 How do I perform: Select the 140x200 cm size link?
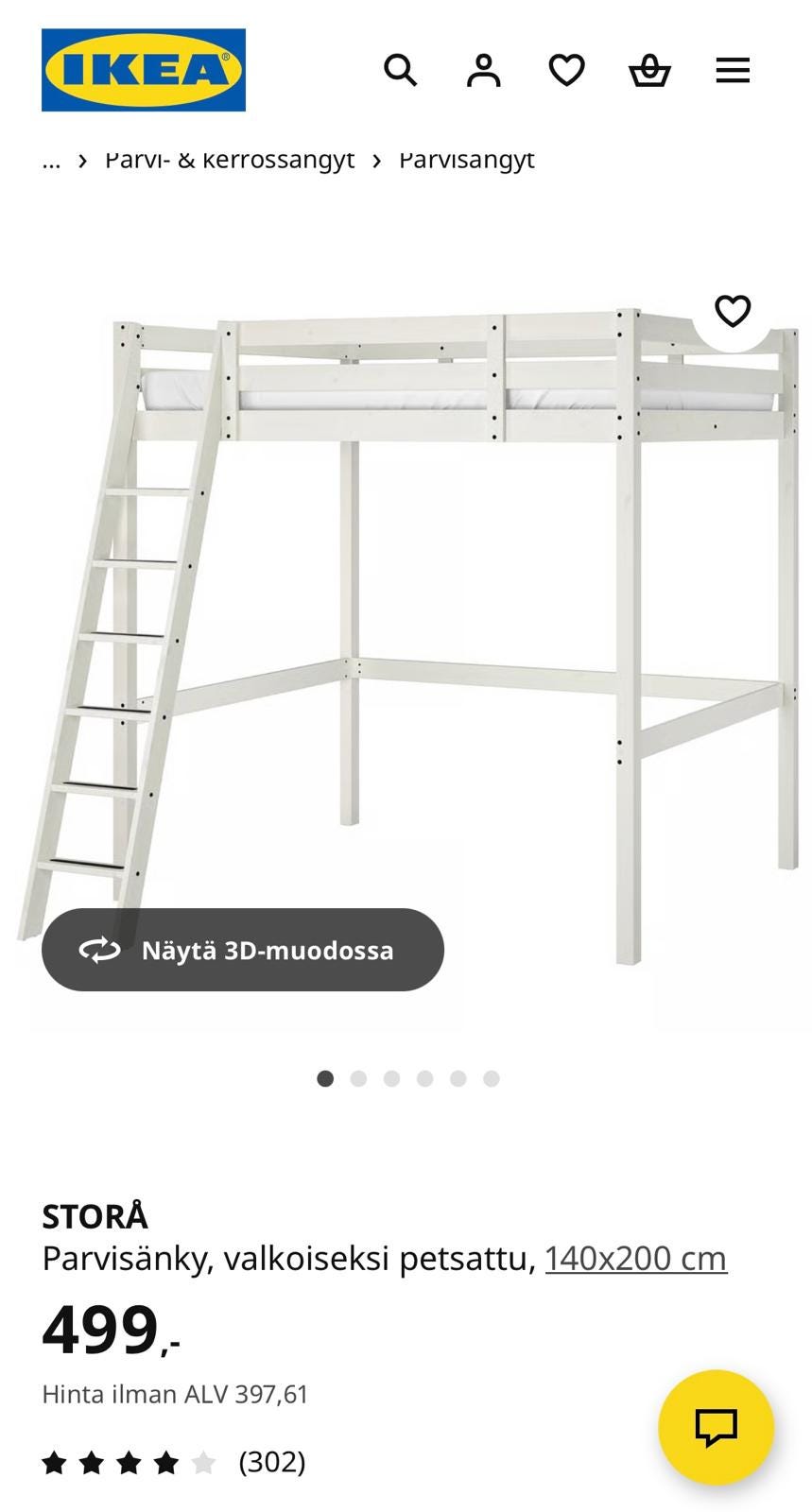tap(636, 1258)
